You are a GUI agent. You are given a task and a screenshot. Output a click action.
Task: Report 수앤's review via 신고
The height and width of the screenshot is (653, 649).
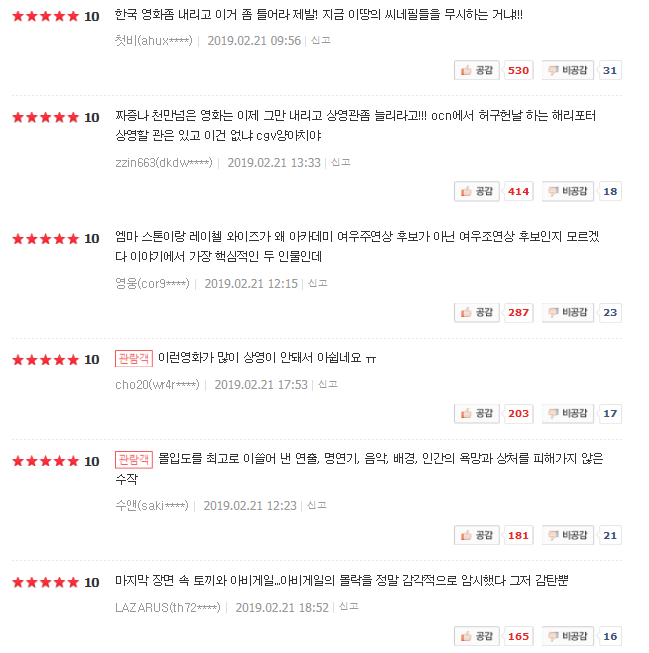317,506
